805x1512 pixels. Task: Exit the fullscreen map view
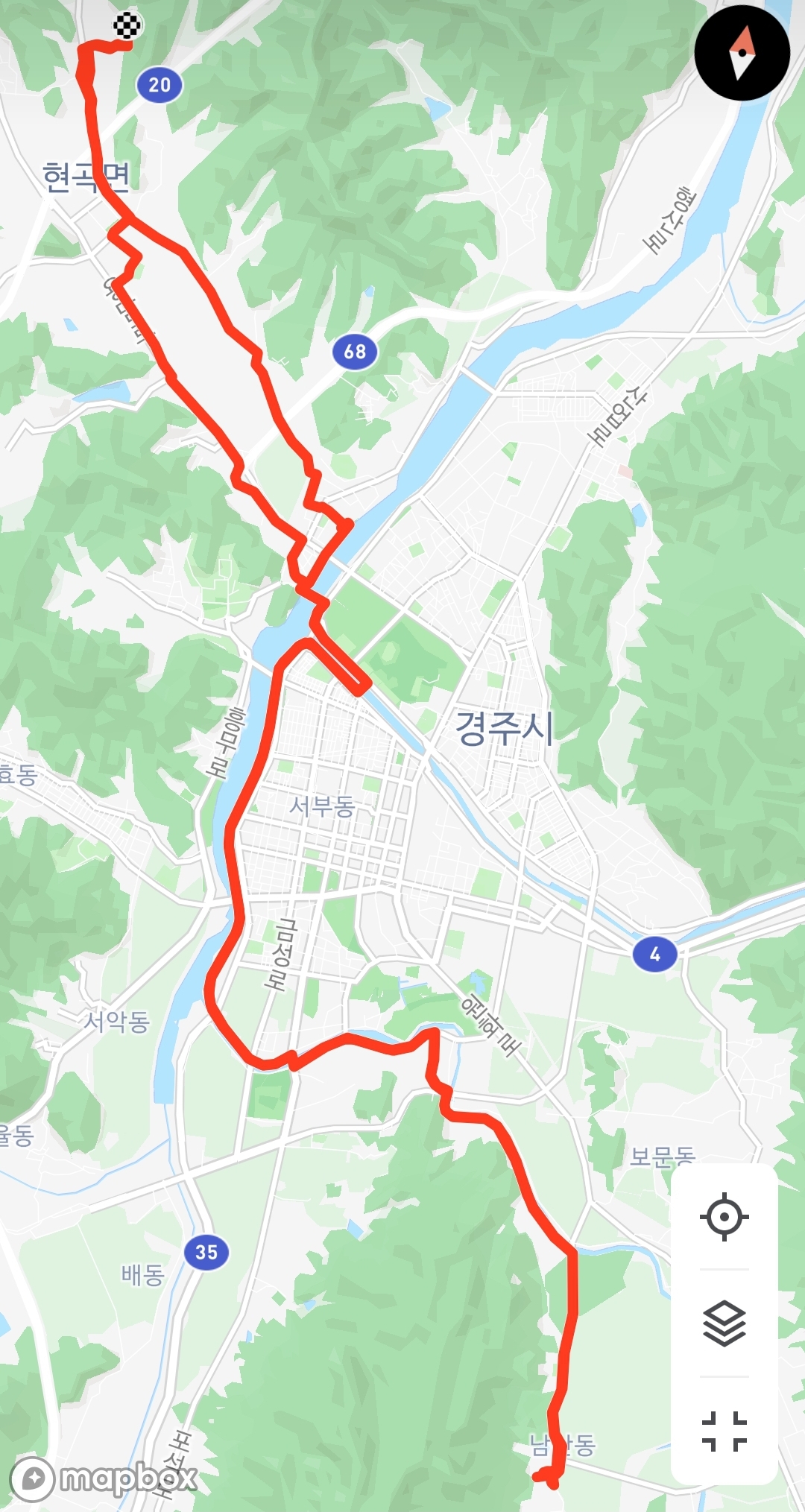pyautogui.click(x=724, y=1431)
